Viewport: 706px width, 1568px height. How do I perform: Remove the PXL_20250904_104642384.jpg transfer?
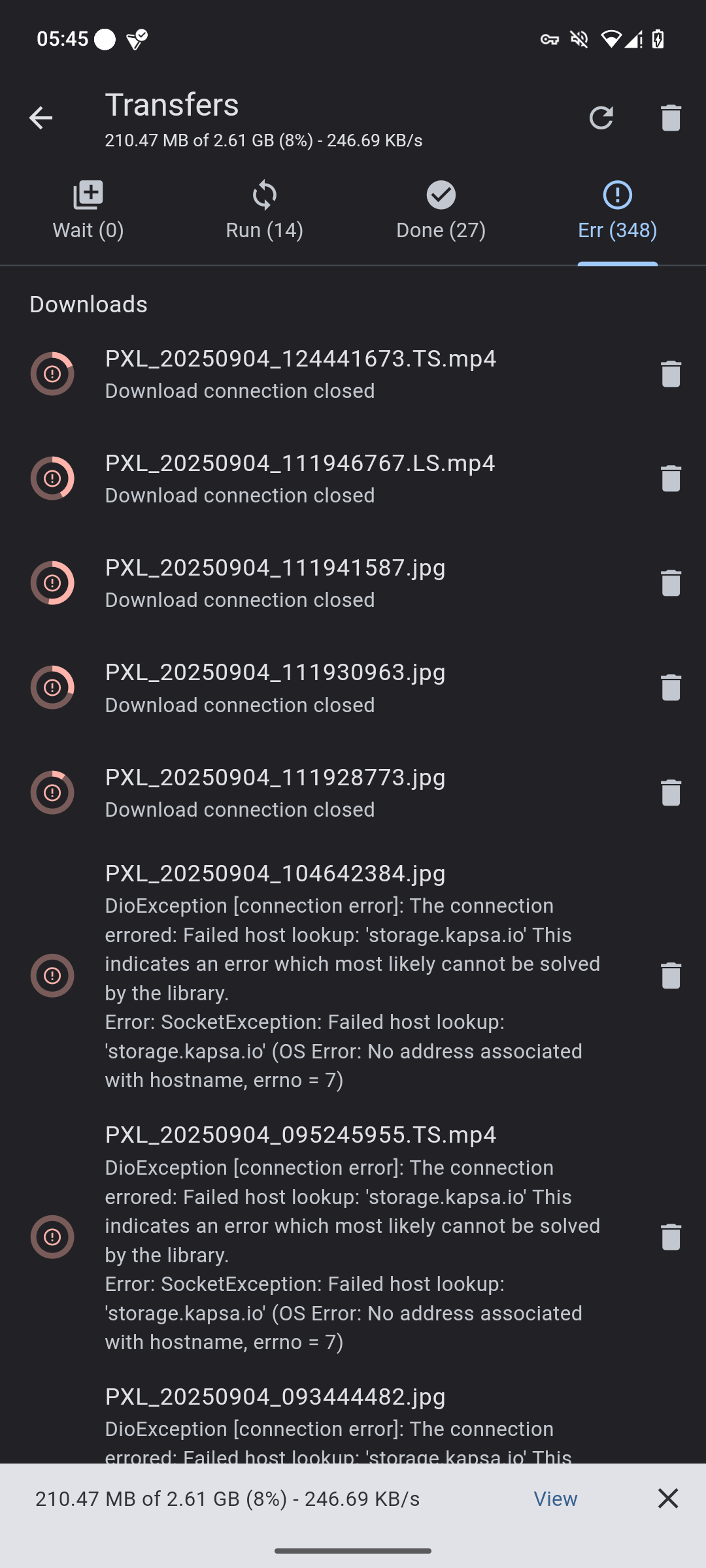(x=671, y=976)
